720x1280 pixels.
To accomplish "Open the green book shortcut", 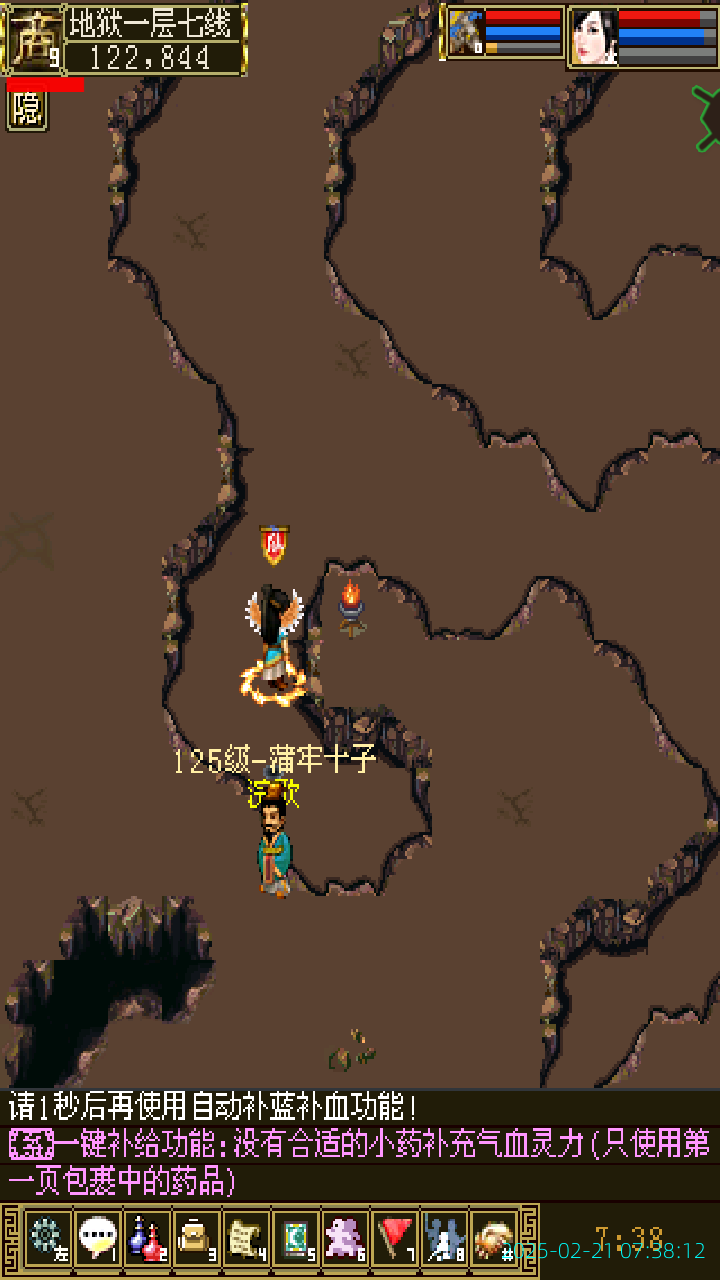I will [x=296, y=1239].
